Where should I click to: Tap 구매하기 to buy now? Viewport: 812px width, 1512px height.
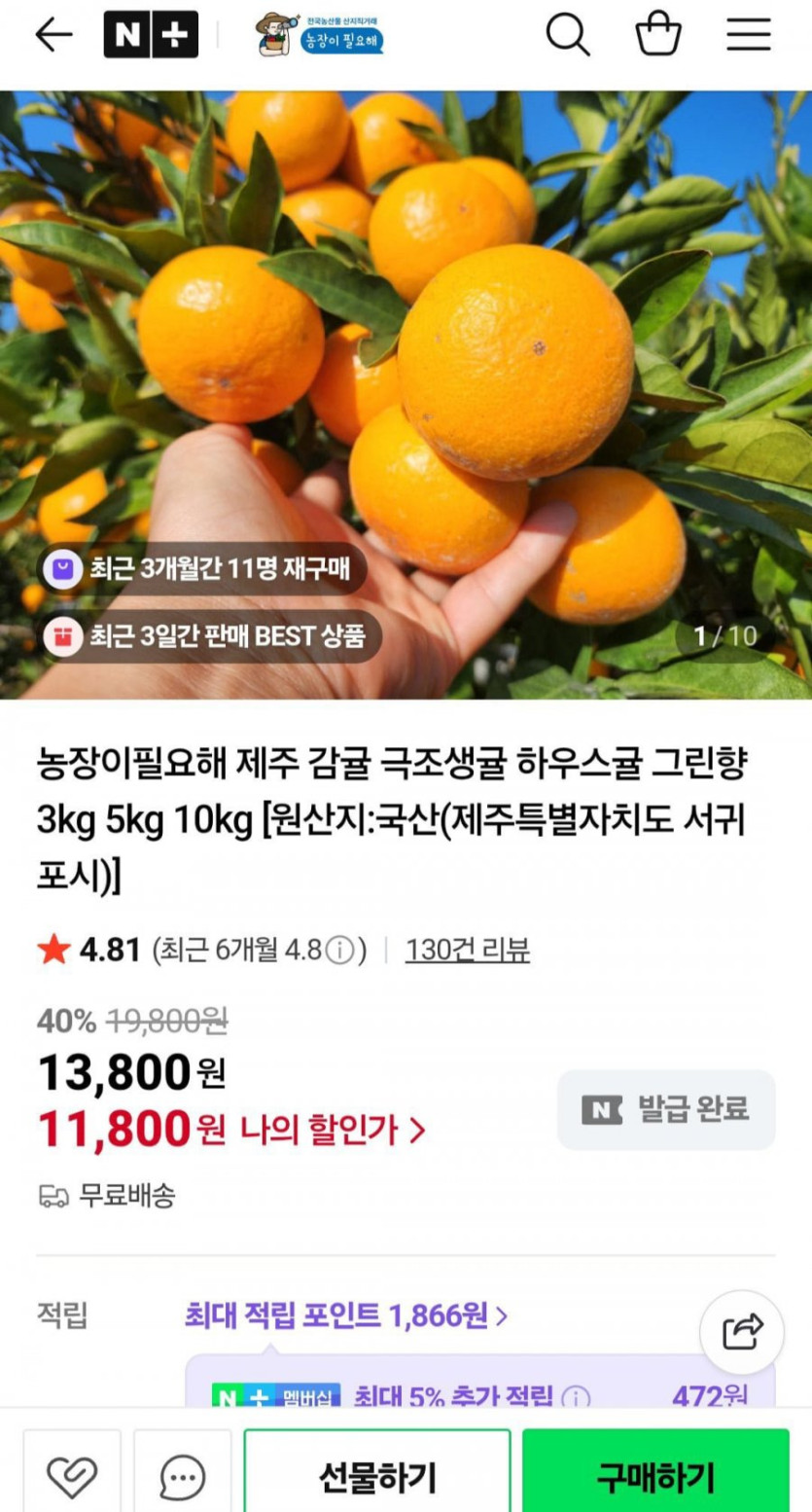pos(655,1477)
